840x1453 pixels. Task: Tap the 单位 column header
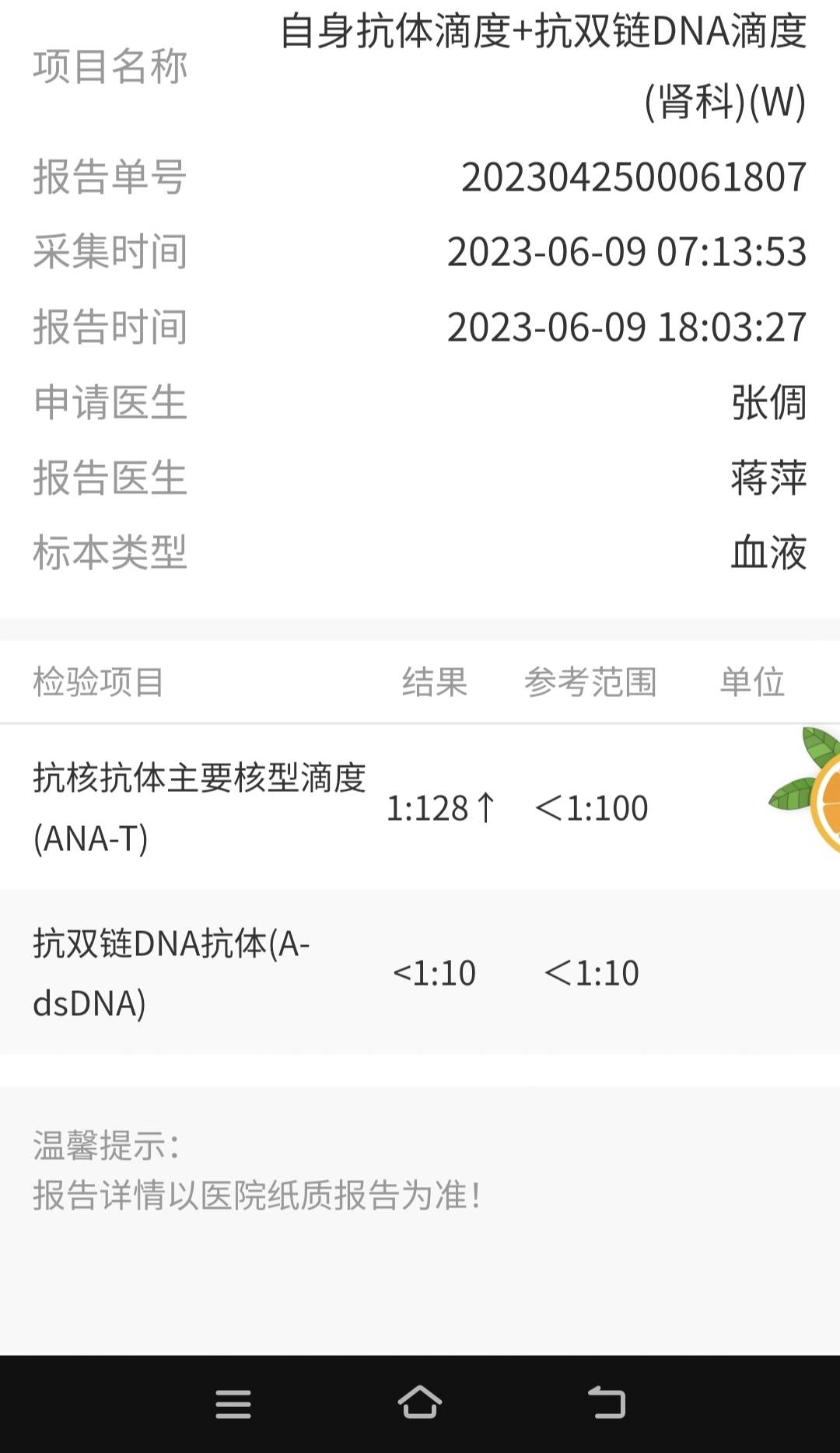pyautogui.click(x=752, y=682)
